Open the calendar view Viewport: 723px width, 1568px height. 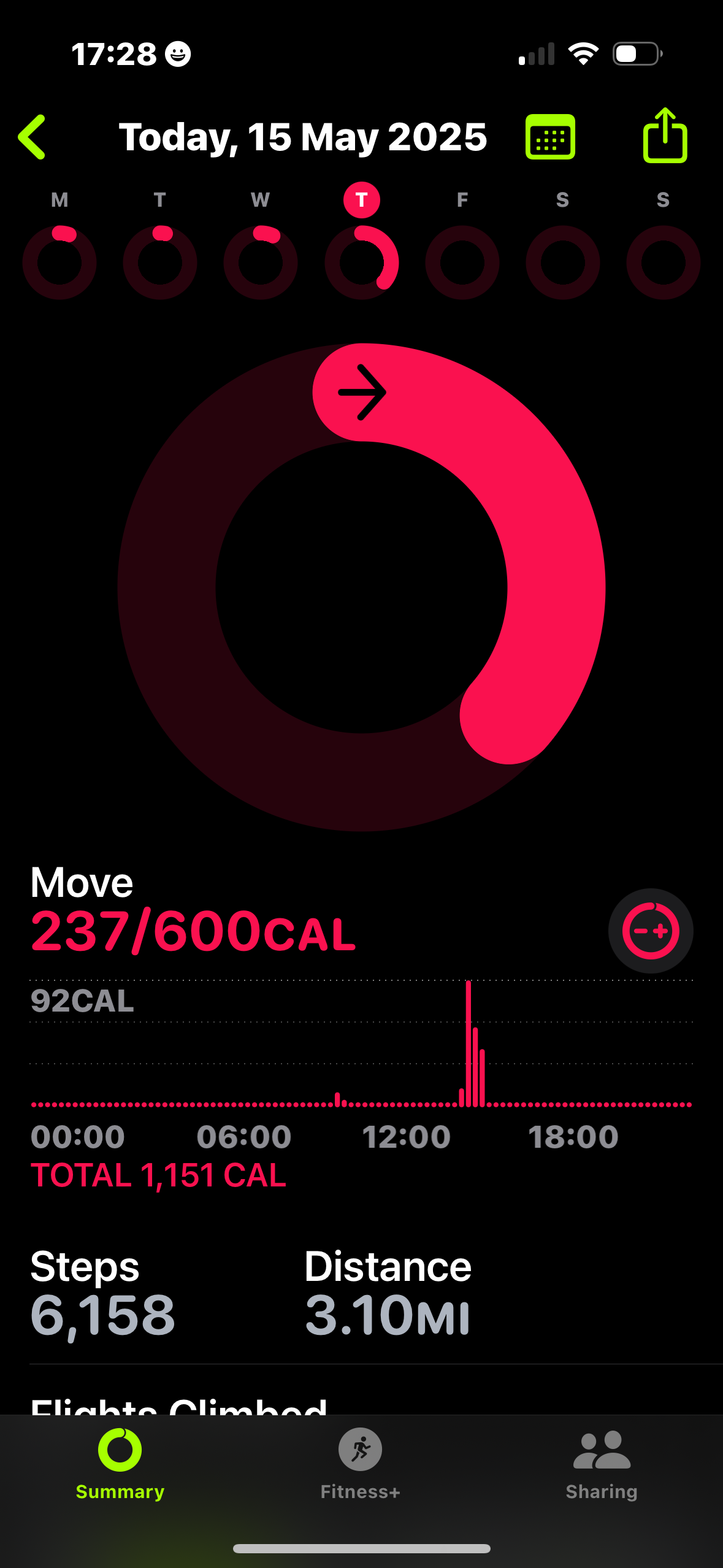(x=550, y=137)
